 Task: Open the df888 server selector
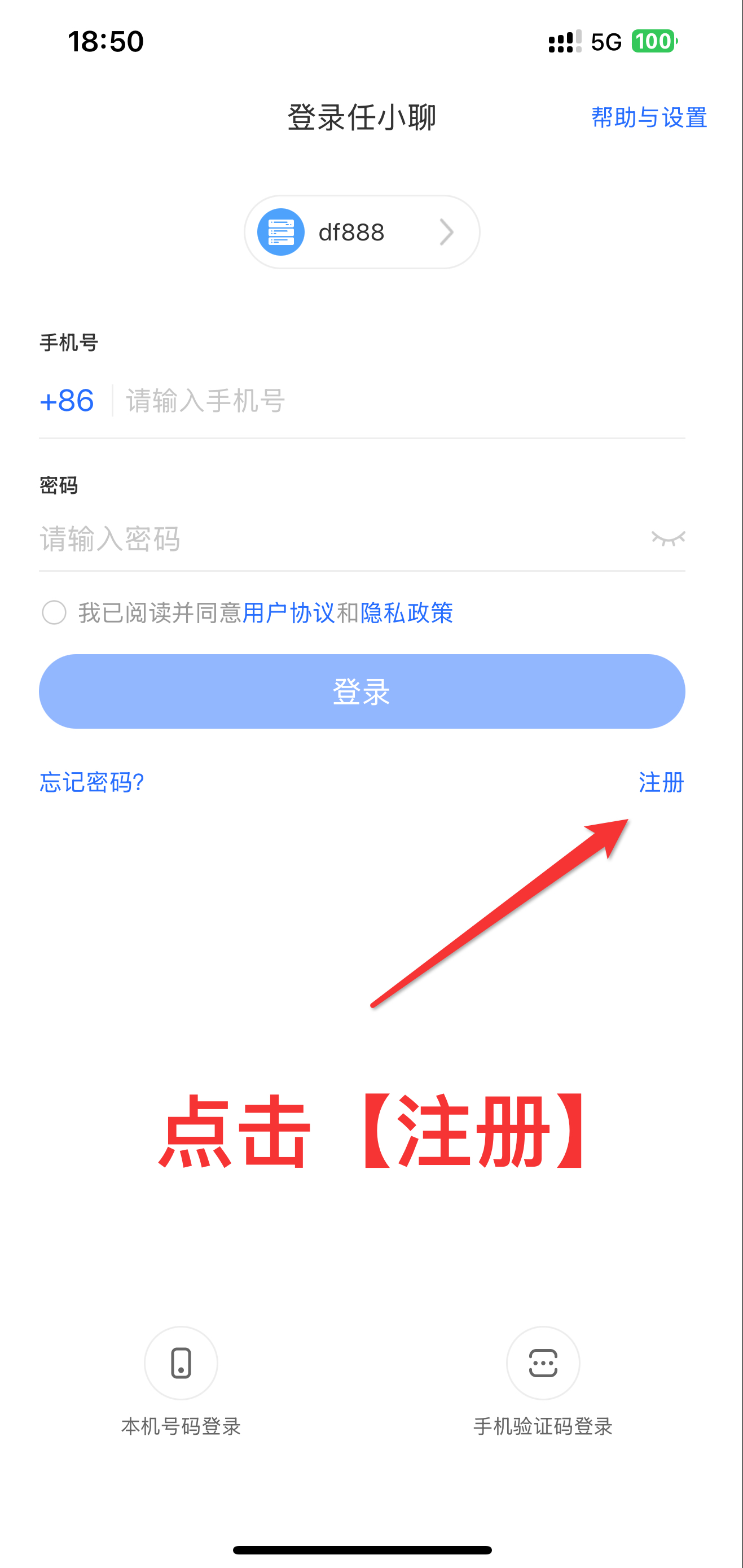(362, 232)
